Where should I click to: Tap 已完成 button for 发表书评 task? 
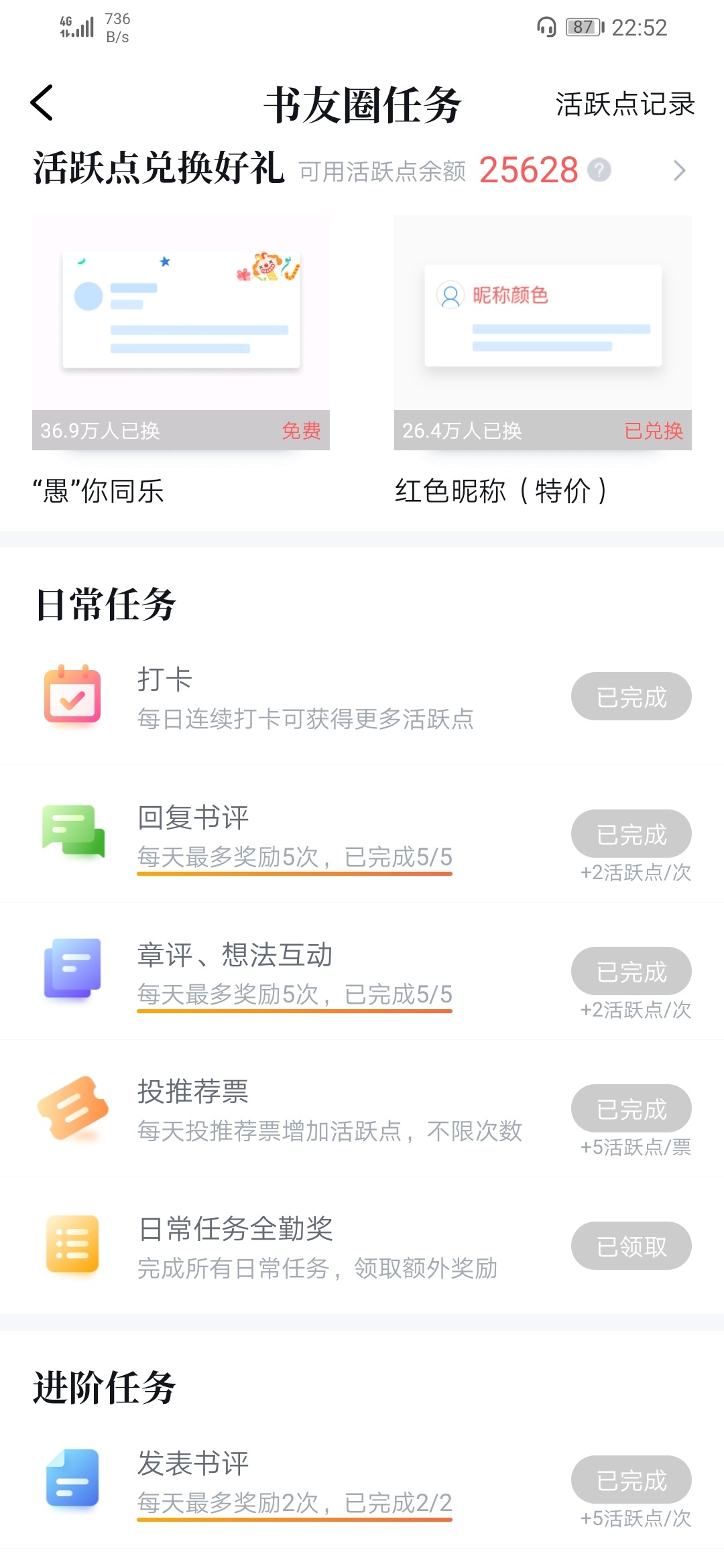click(631, 1480)
